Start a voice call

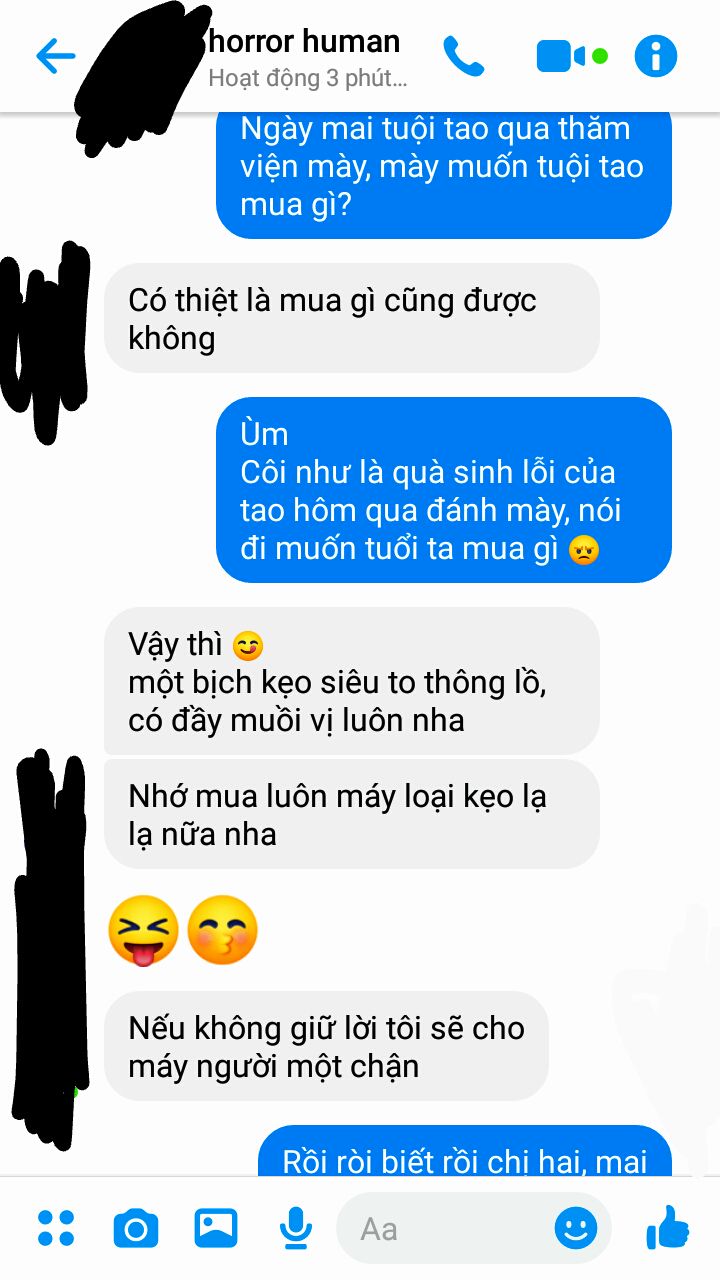(x=464, y=56)
